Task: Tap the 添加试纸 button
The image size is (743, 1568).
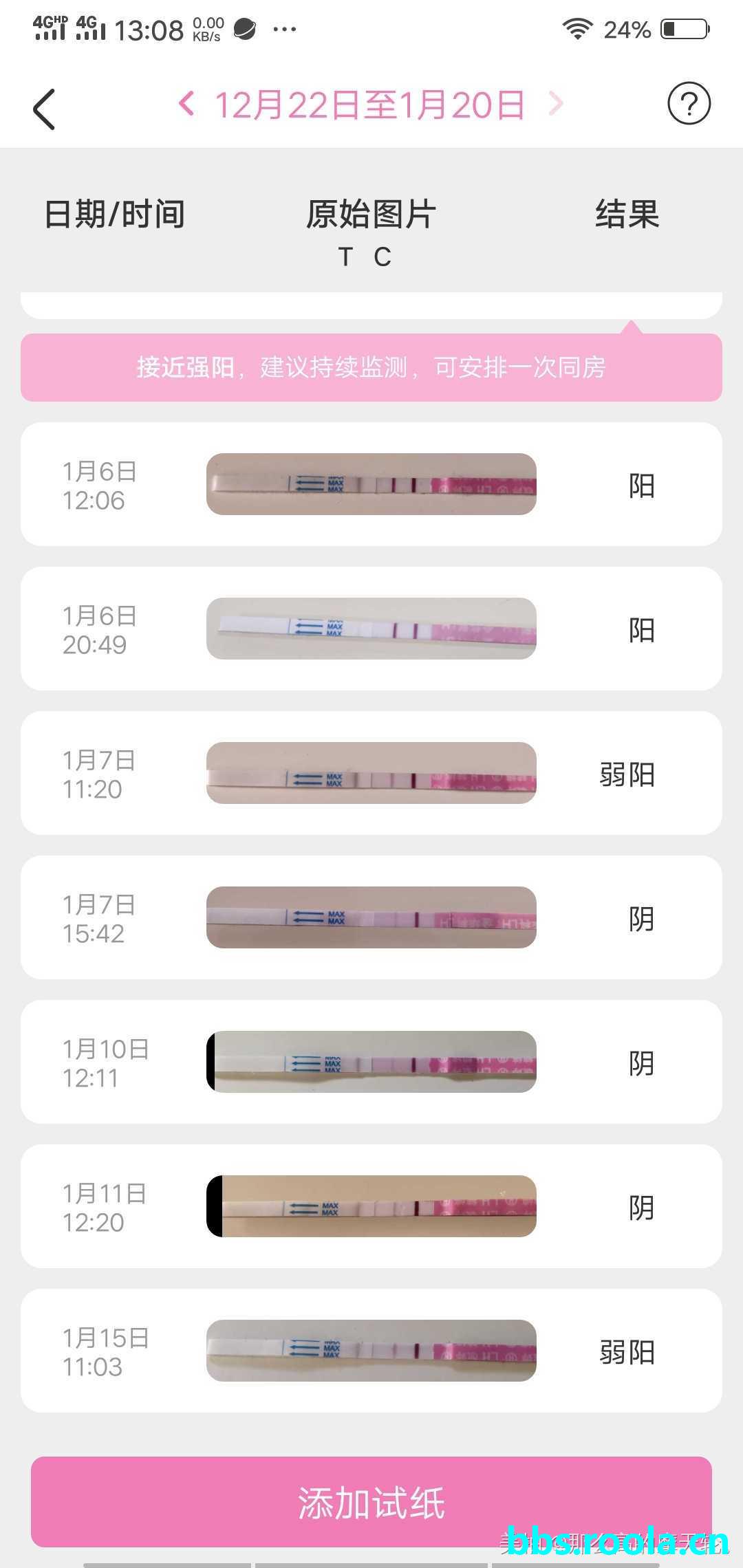Action: [x=371, y=1502]
